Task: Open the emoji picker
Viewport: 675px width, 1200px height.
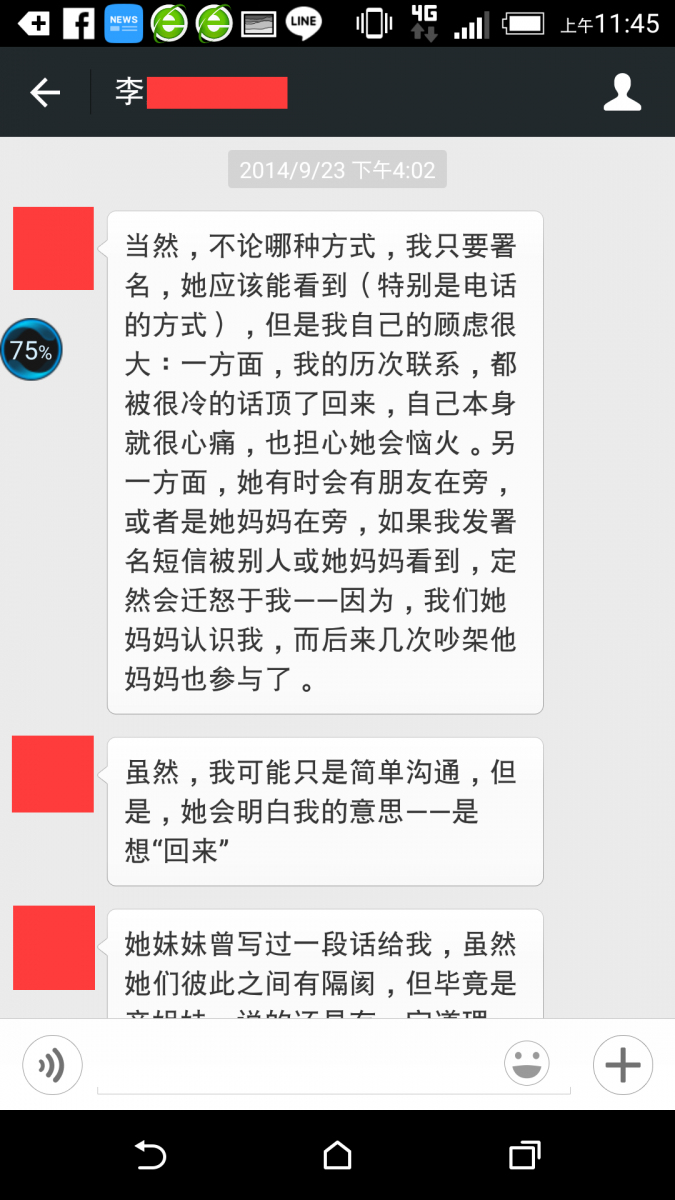Action: [x=527, y=1063]
